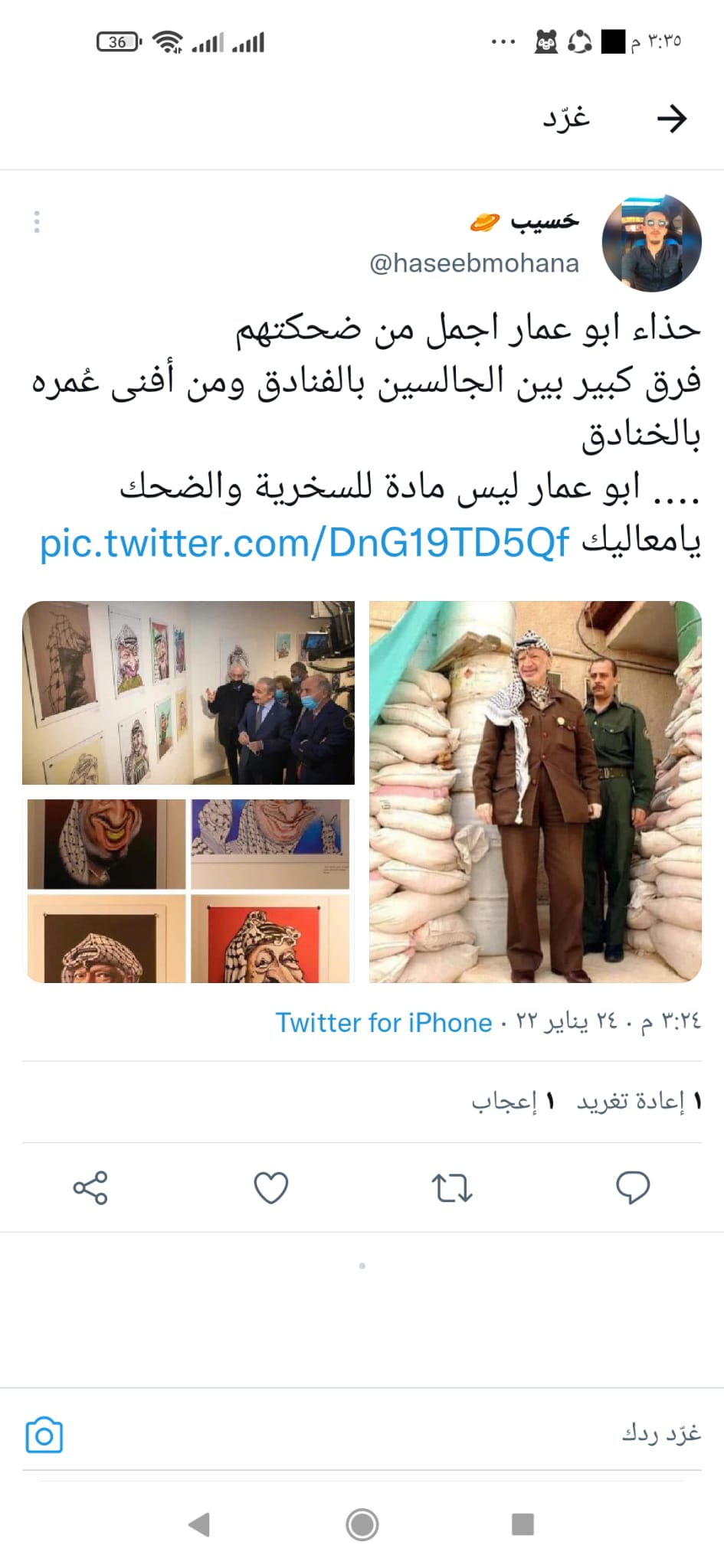
Task: Share the tweet
Action: [x=90, y=1187]
